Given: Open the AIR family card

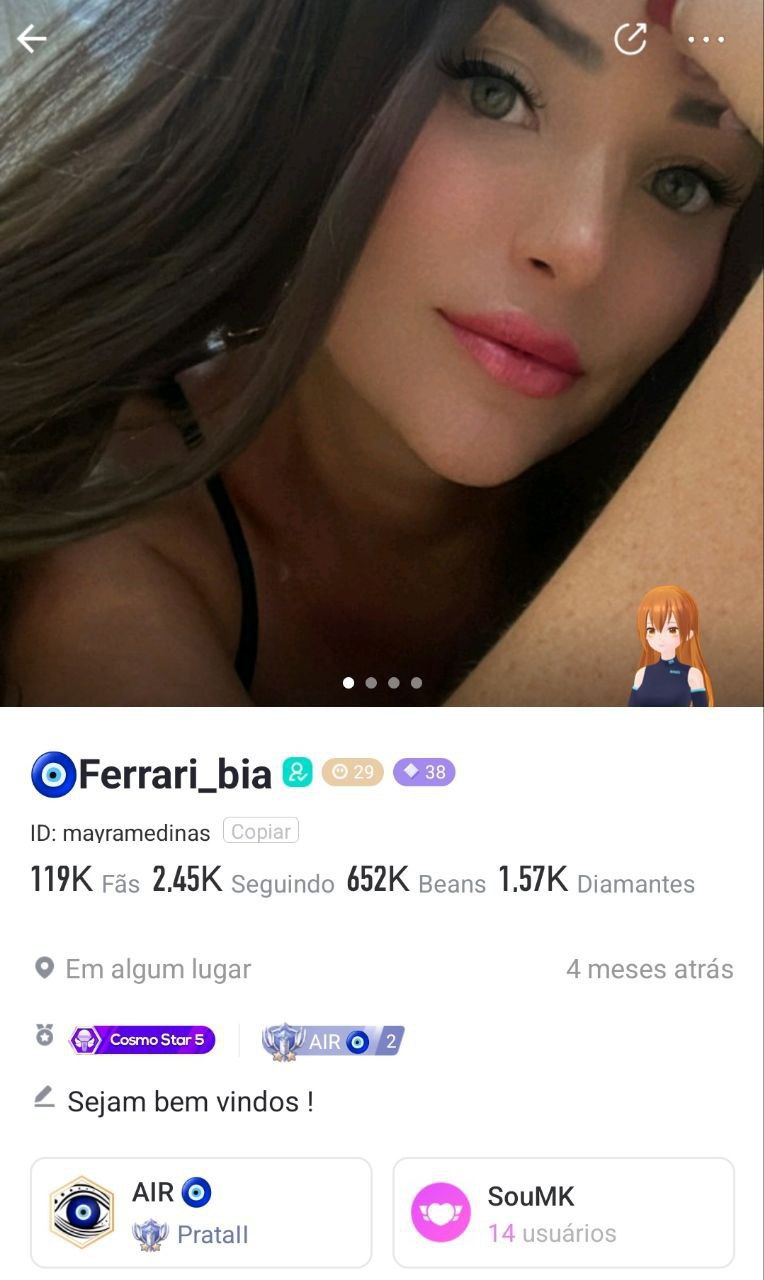Looking at the screenshot, I should click(x=201, y=1212).
